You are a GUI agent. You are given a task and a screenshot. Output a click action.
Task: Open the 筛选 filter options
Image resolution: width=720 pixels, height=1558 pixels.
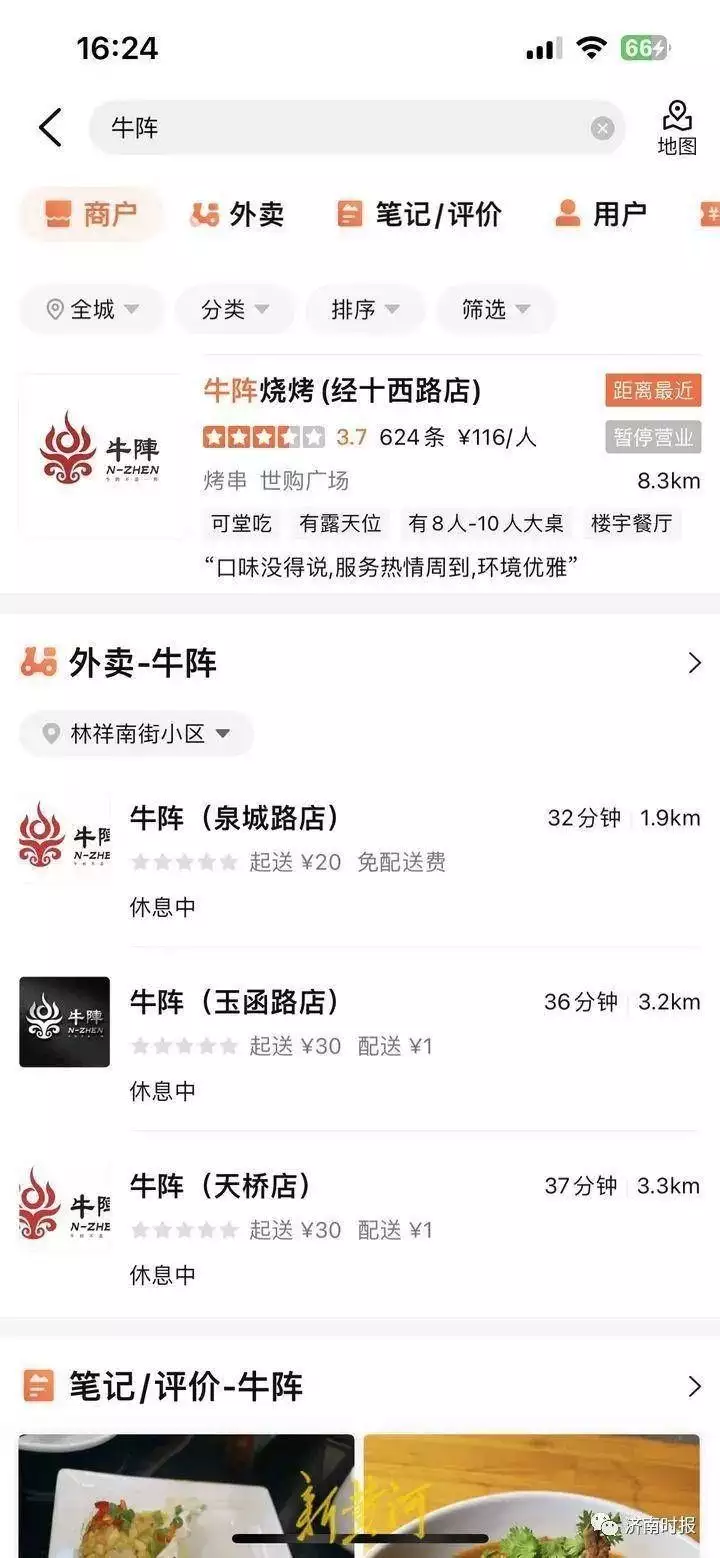(495, 310)
